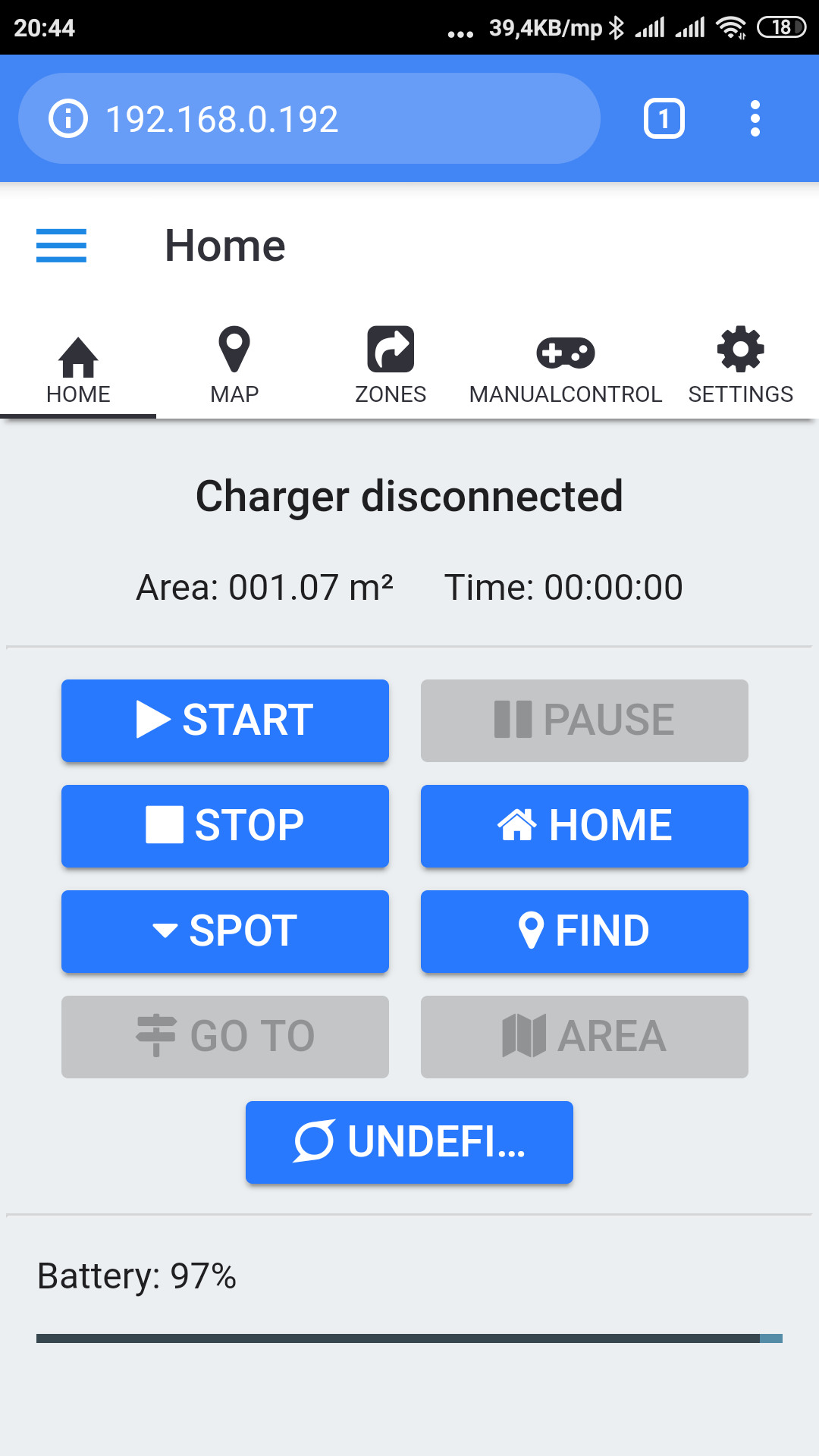The height and width of the screenshot is (1456, 819).
Task: Tap the STOP button
Action: [225, 826]
